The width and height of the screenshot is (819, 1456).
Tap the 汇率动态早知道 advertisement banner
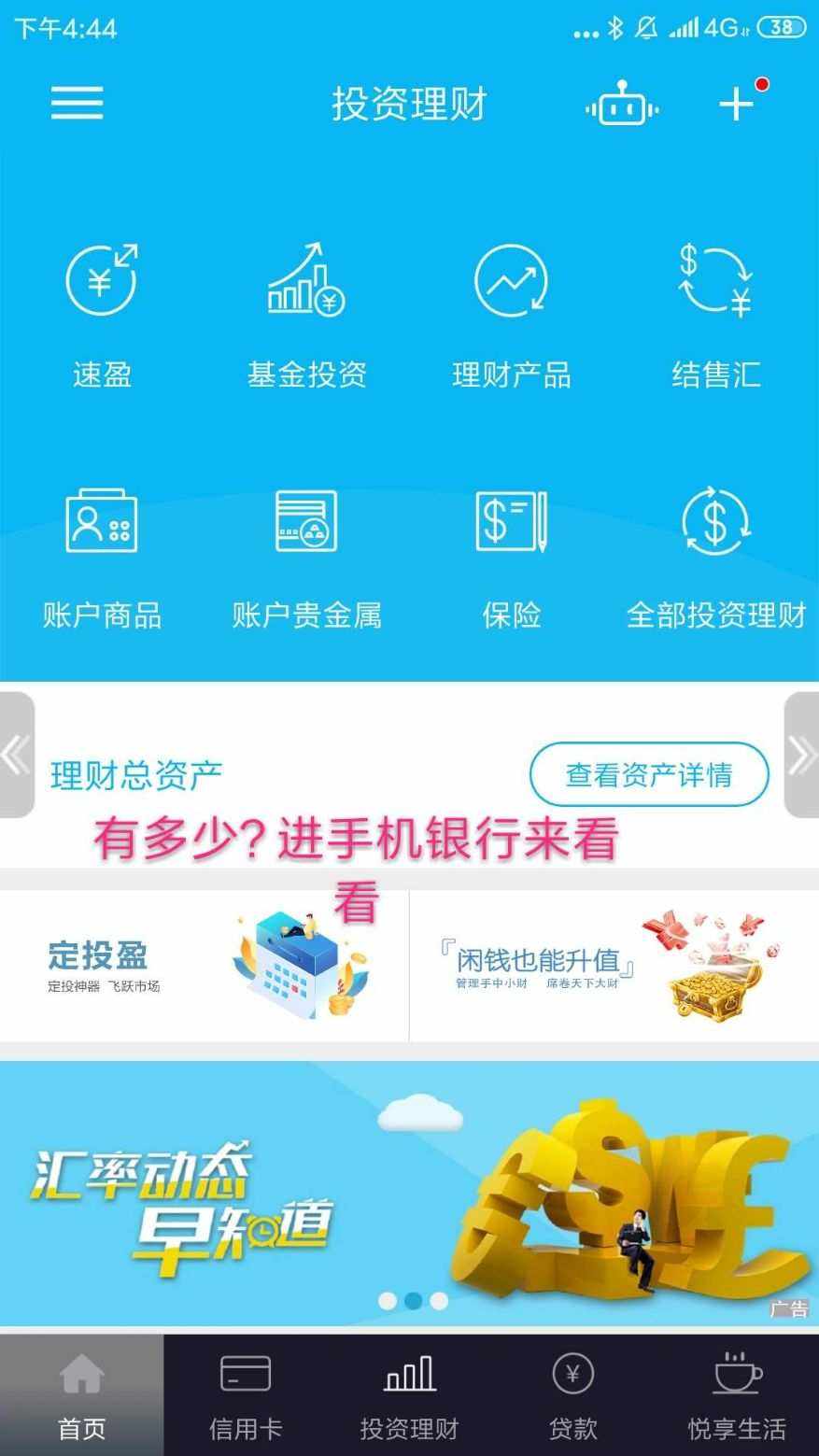click(x=409, y=1186)
